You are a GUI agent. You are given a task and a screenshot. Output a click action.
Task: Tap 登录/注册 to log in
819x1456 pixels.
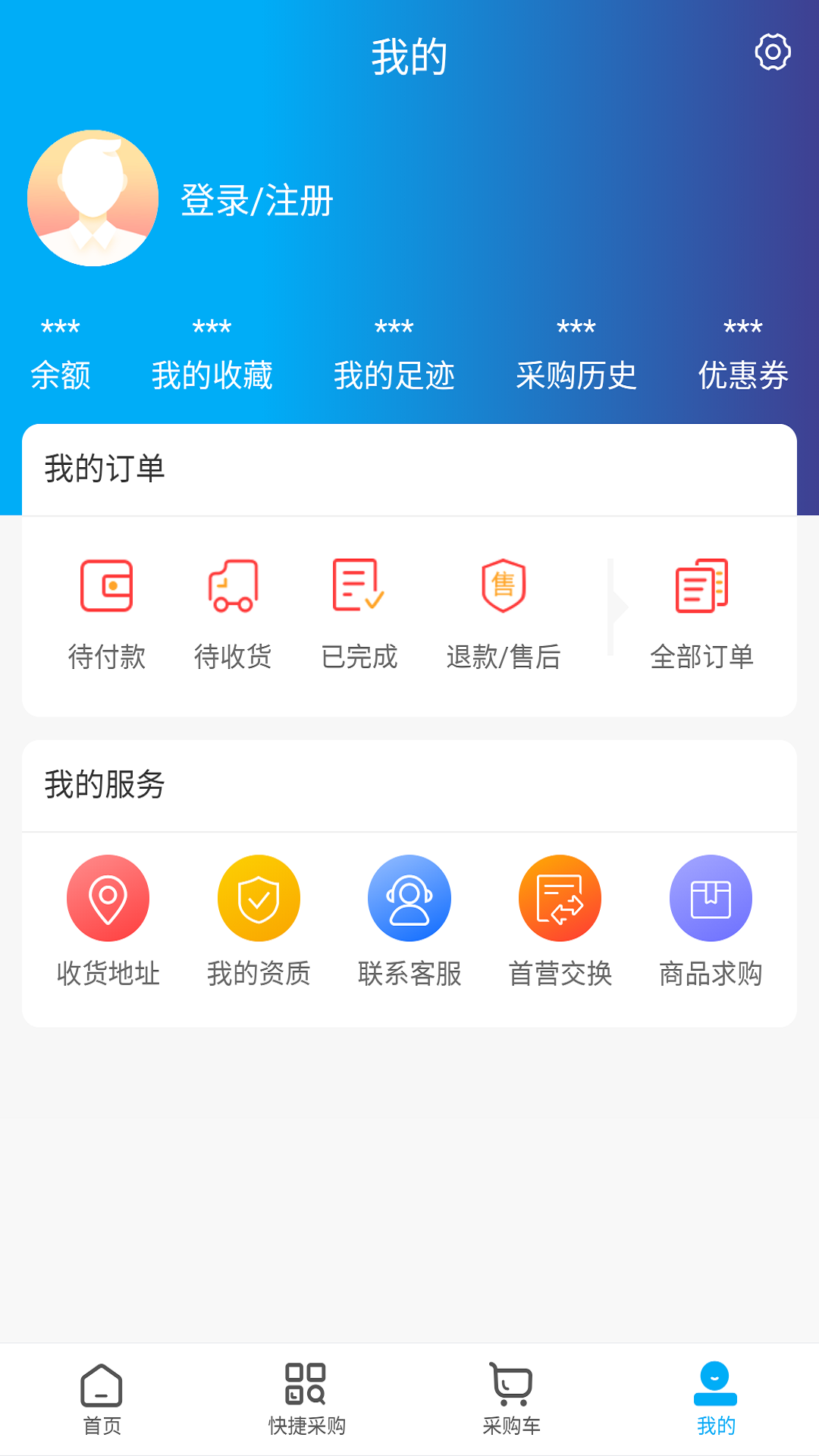(x=256, y=199)
